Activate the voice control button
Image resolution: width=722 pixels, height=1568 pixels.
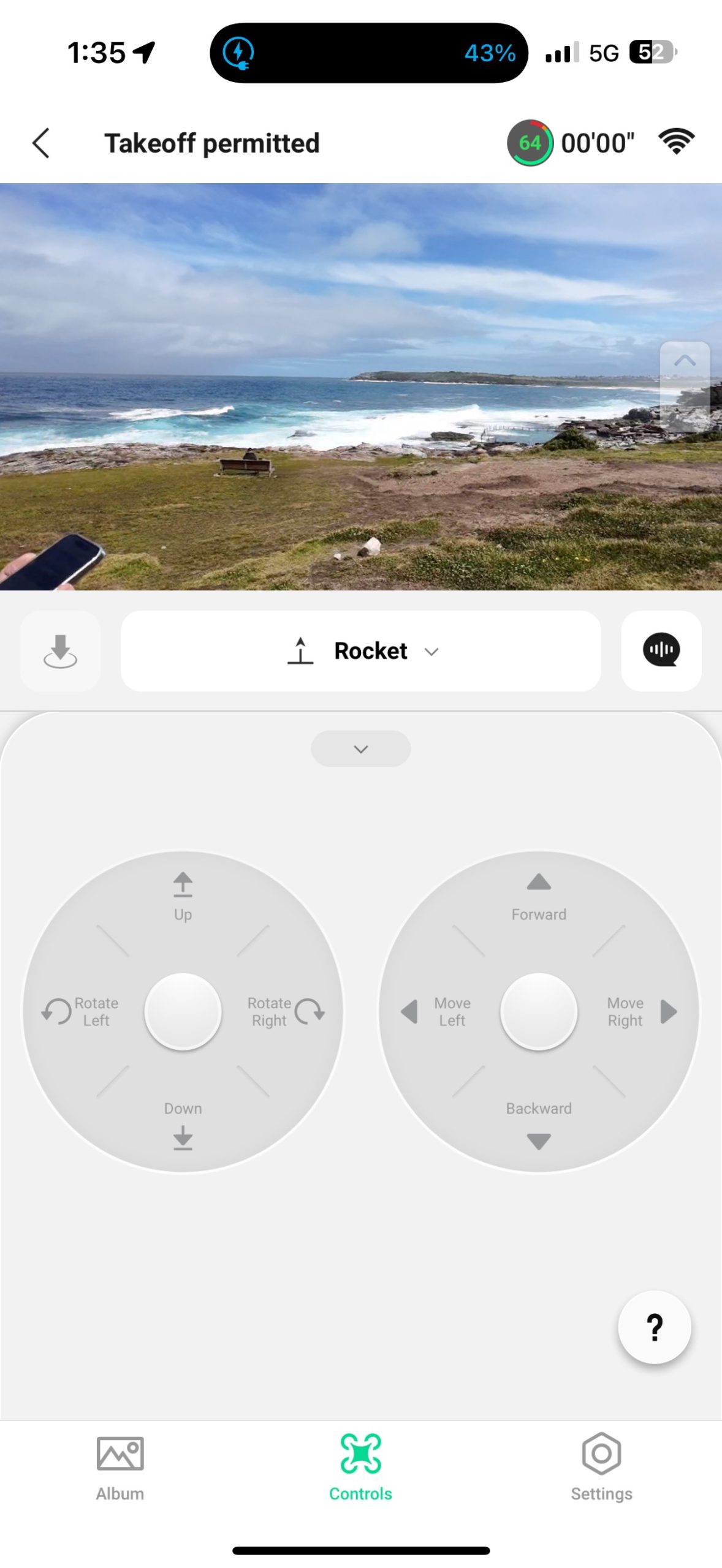(661, 650)
